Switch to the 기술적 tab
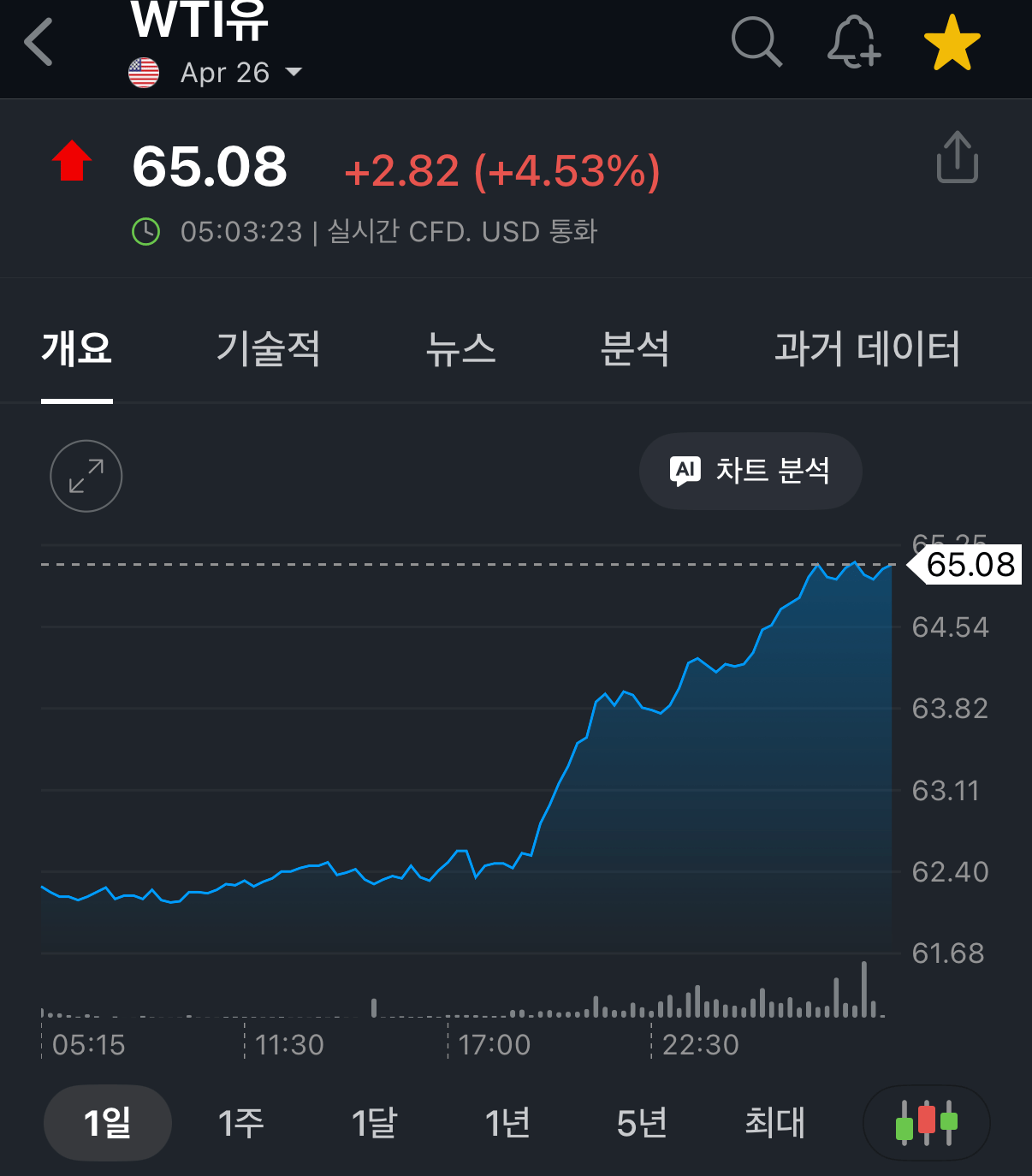This screenshot has width=1032, height=1176. tap(268, 349)
